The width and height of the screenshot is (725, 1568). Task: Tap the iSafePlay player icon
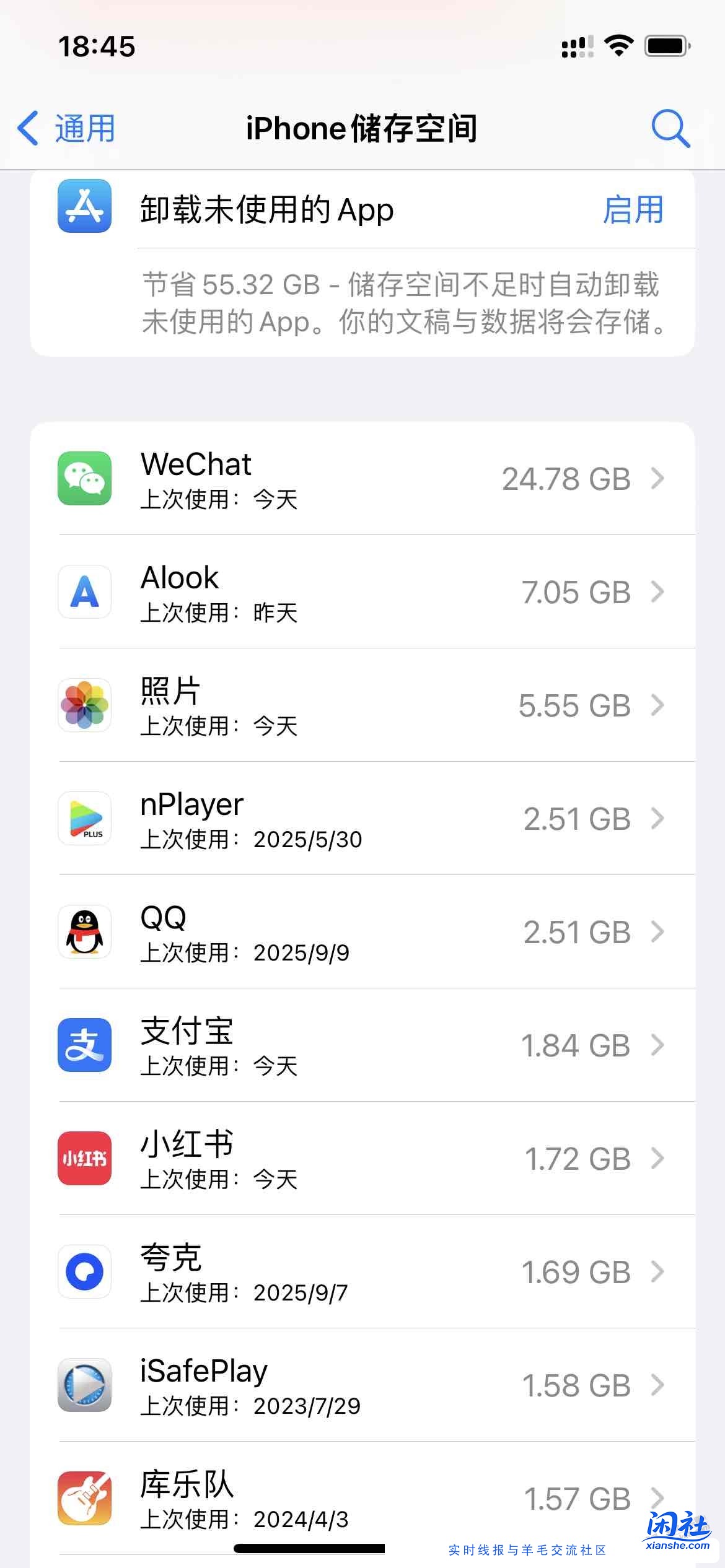[x=84, y=1384]
